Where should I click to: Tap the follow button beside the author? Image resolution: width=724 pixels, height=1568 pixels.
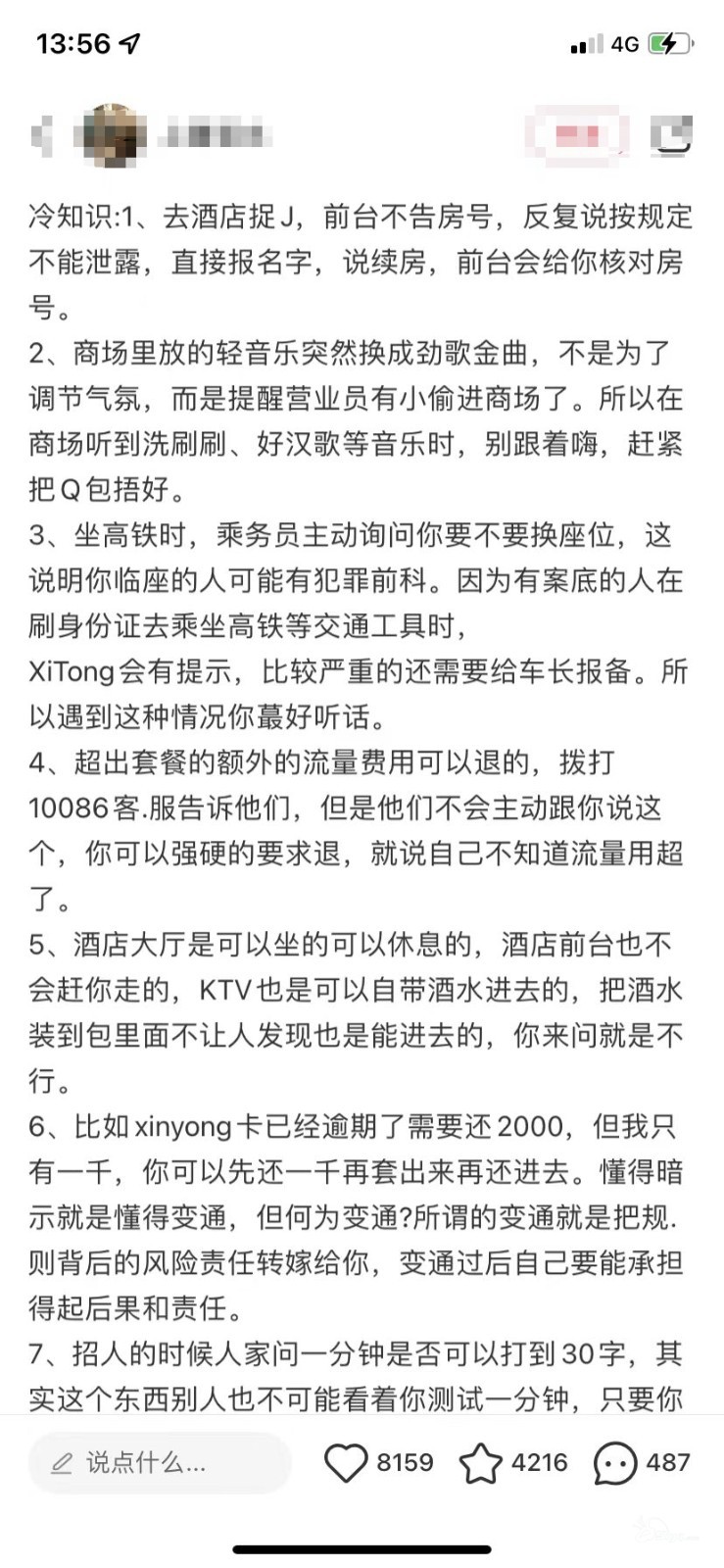[x=576, y=135]
